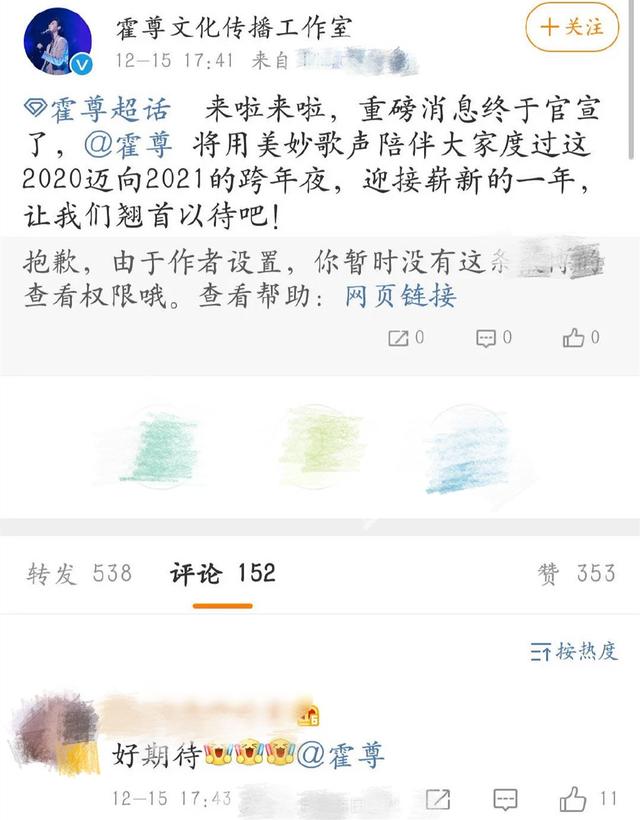Change the comment sorting with 按热度

pyautogui.click(x=574, y=651)
